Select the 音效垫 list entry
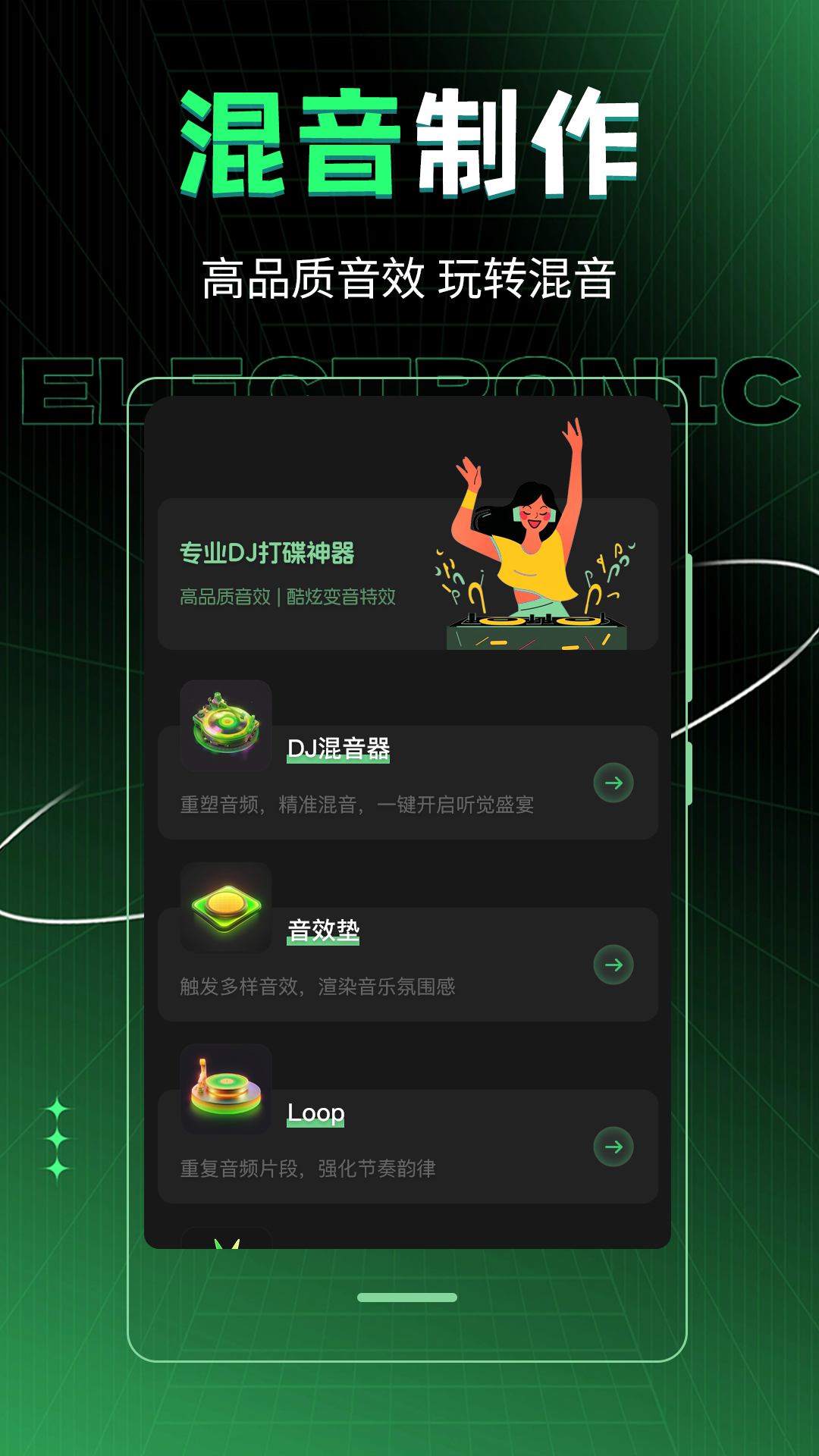 [409, 963]
